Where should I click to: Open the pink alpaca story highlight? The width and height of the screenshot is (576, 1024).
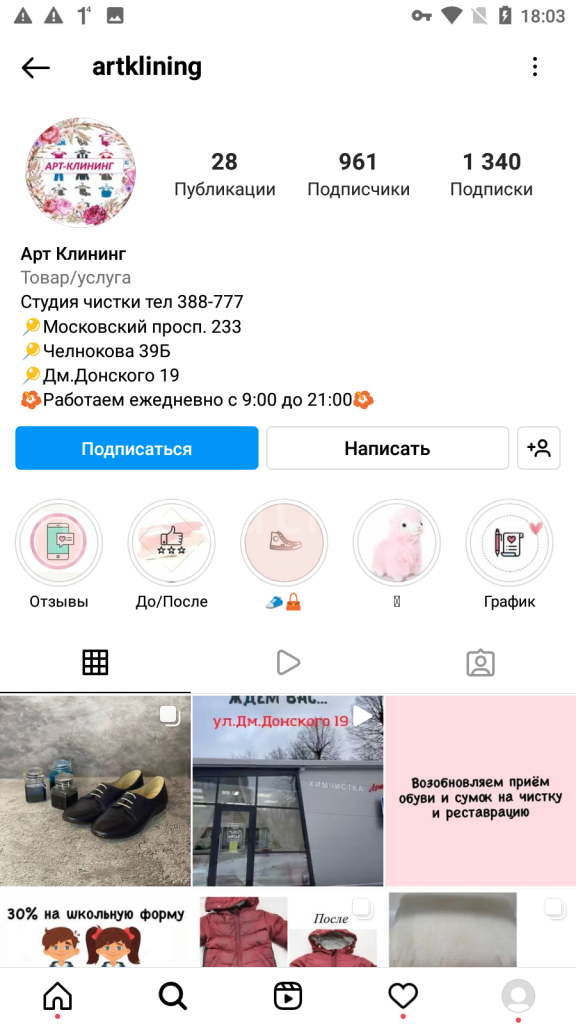(396, 543)
